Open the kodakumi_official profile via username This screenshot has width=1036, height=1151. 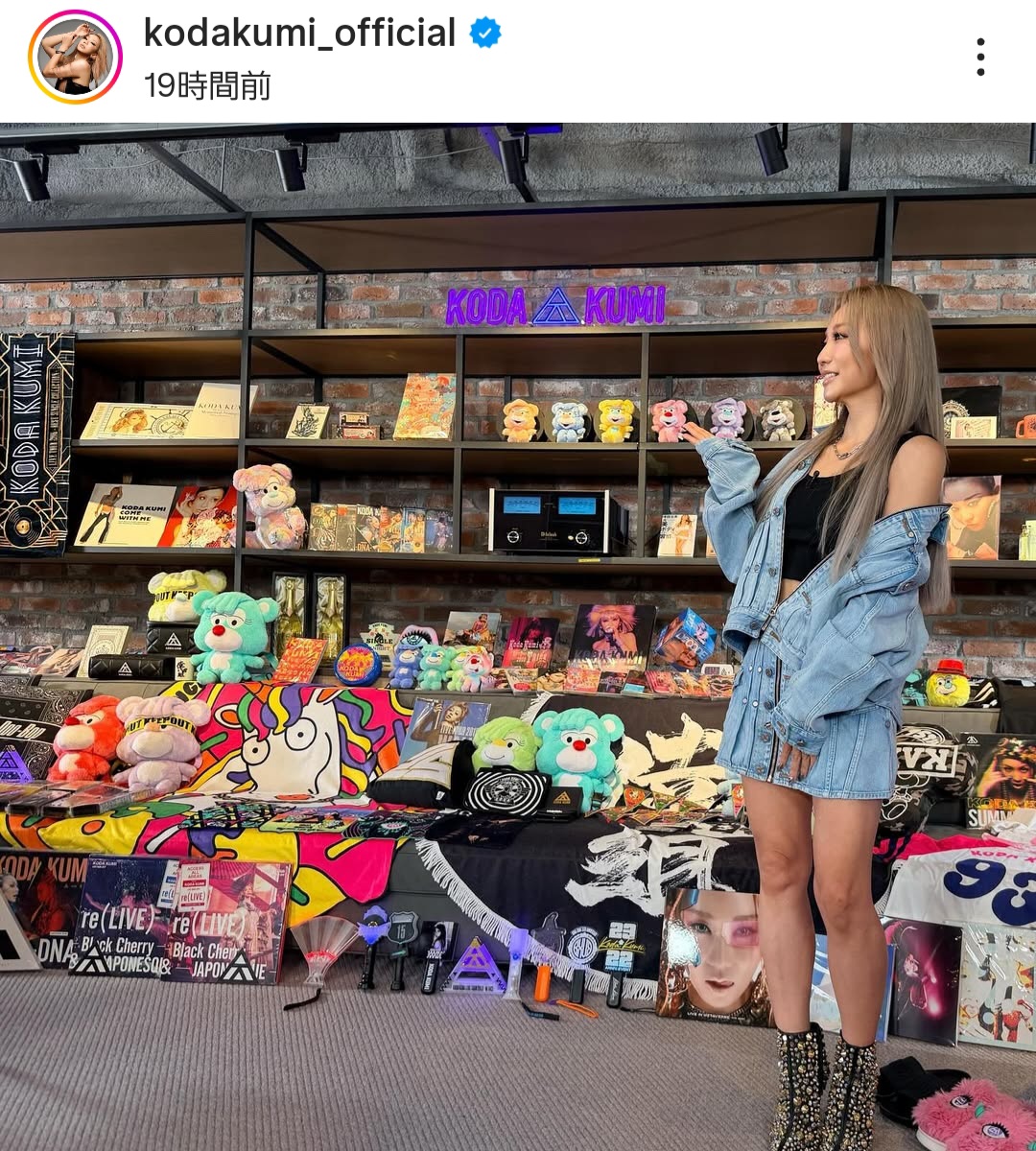(299, 34)
